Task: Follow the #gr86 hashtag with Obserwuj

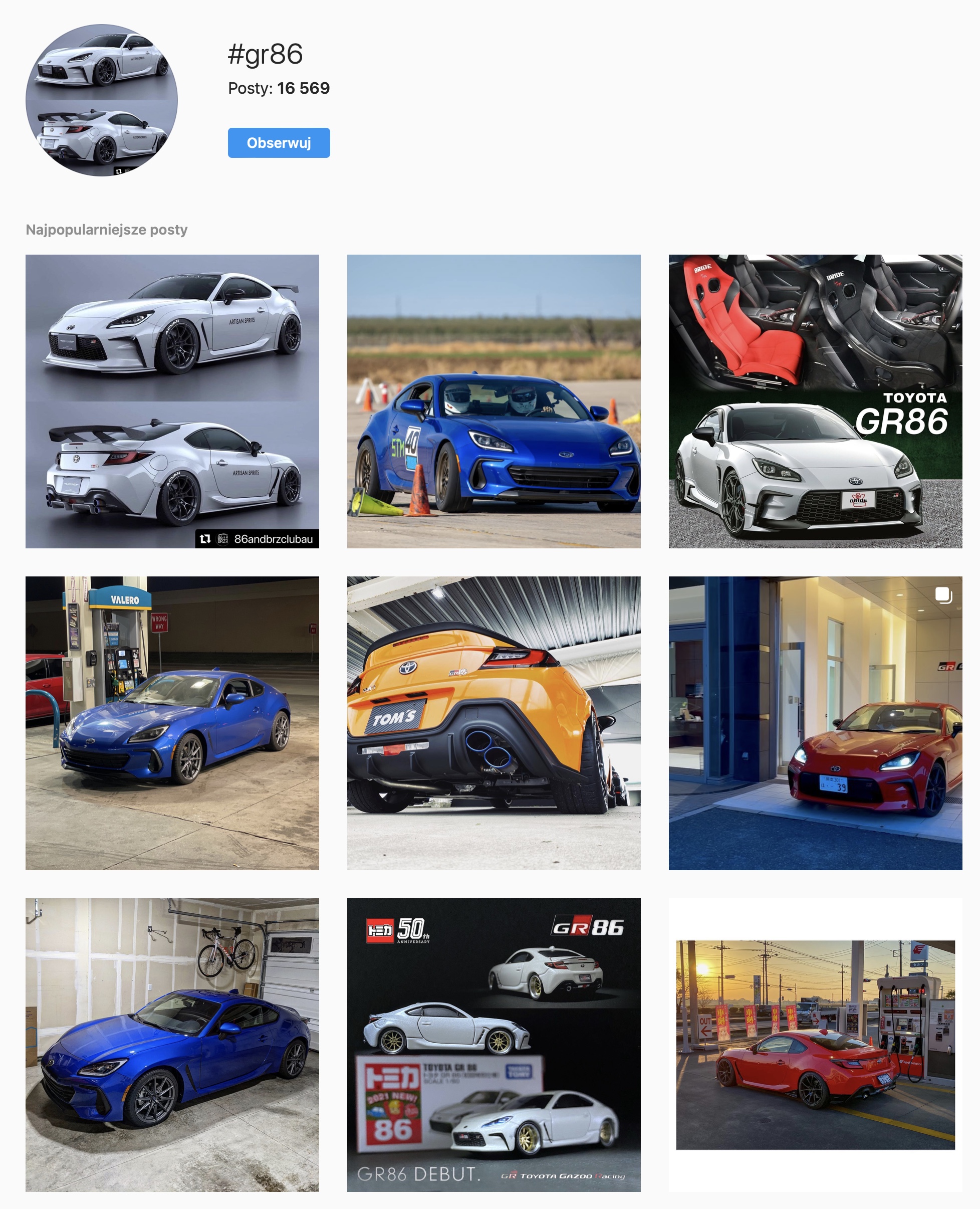Action: coord(278,143)
